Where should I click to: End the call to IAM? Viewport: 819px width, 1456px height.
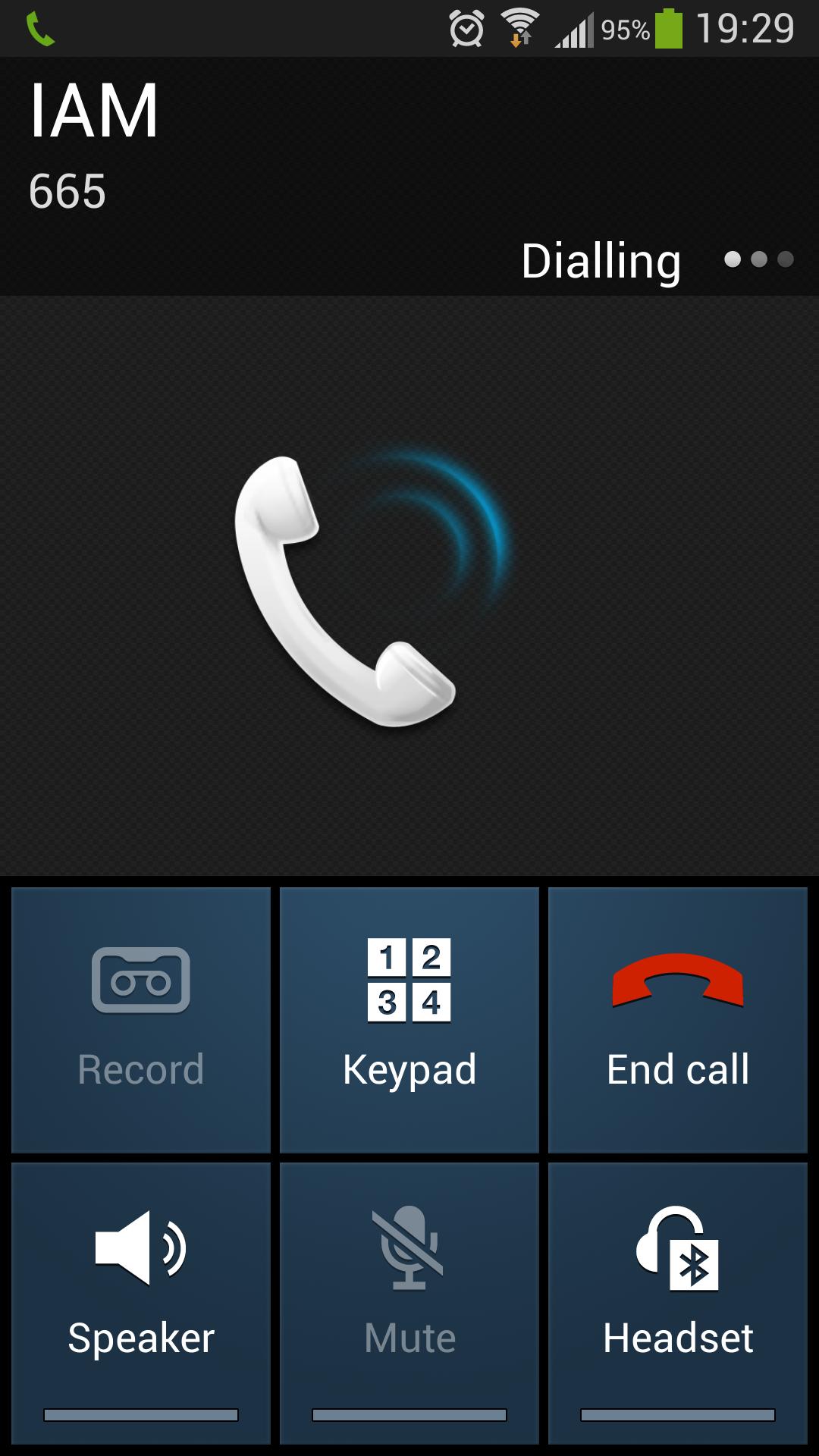tap(678, 1020)
